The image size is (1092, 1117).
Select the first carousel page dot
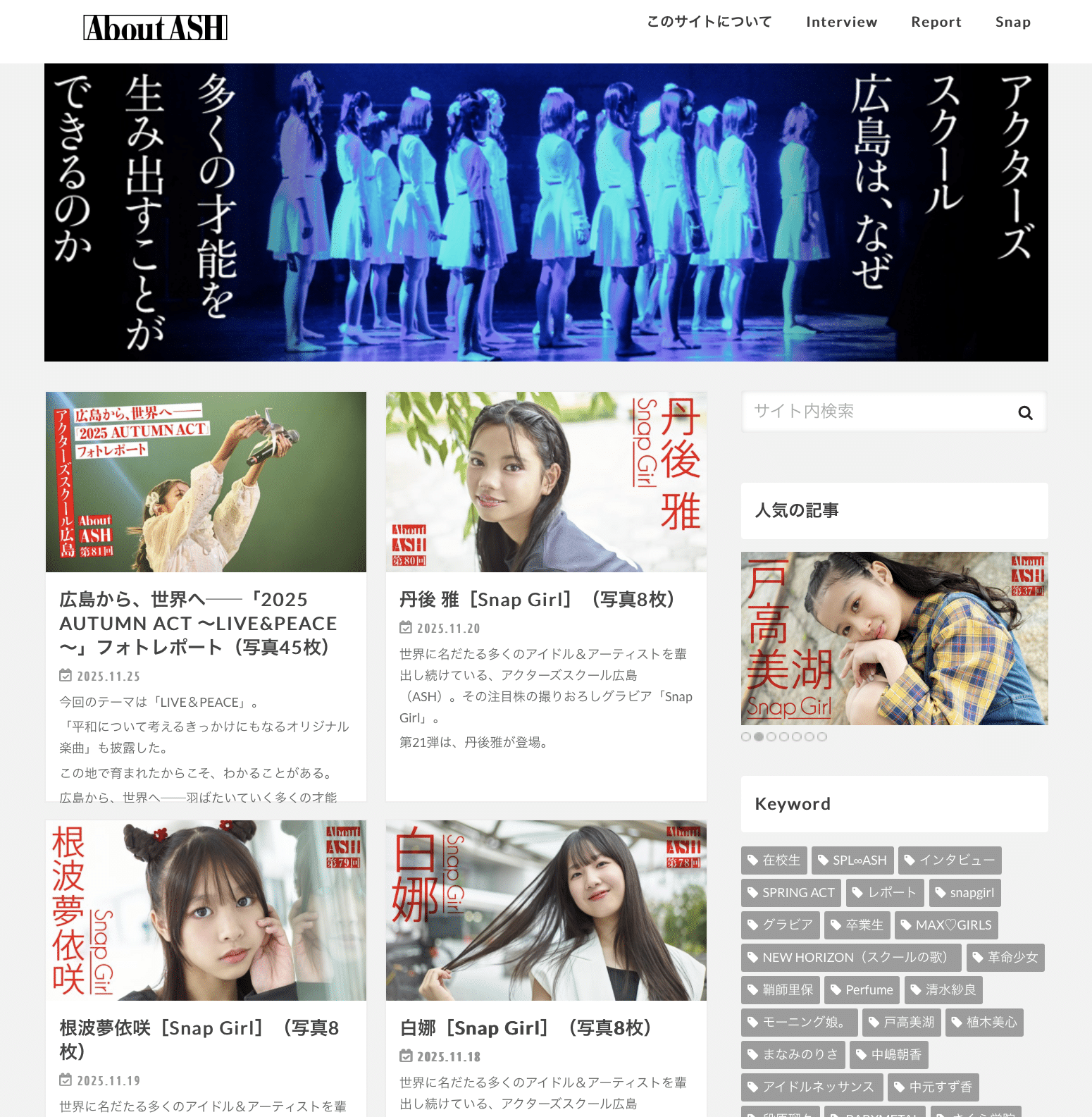click(746, 736)
